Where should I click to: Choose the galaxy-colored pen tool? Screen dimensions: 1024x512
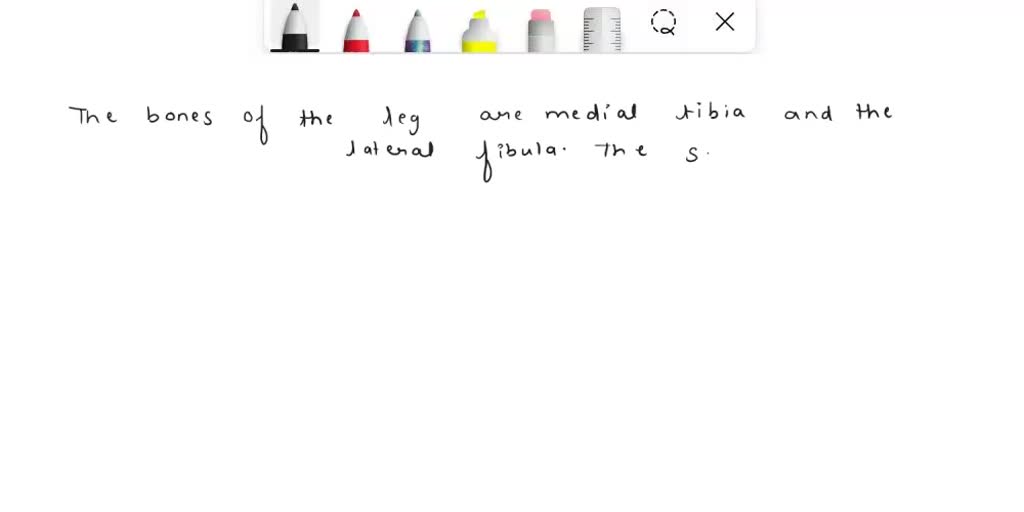(418, 30)
